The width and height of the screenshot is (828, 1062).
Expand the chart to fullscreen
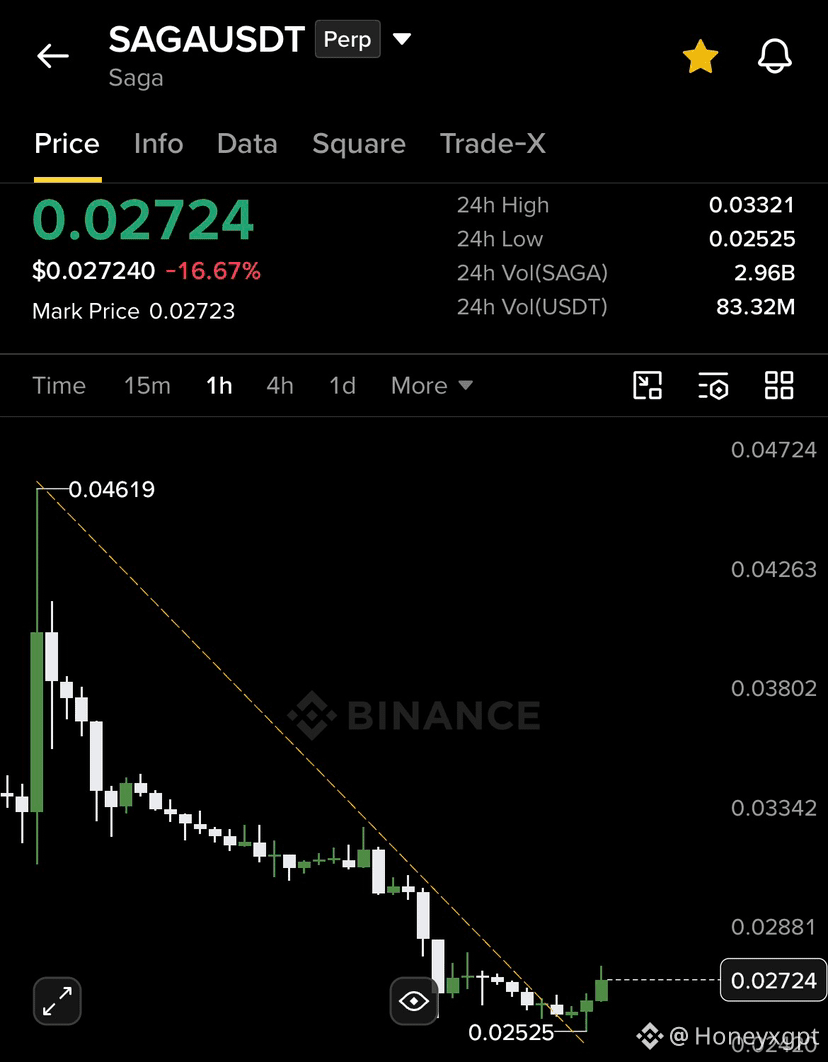57,1001
